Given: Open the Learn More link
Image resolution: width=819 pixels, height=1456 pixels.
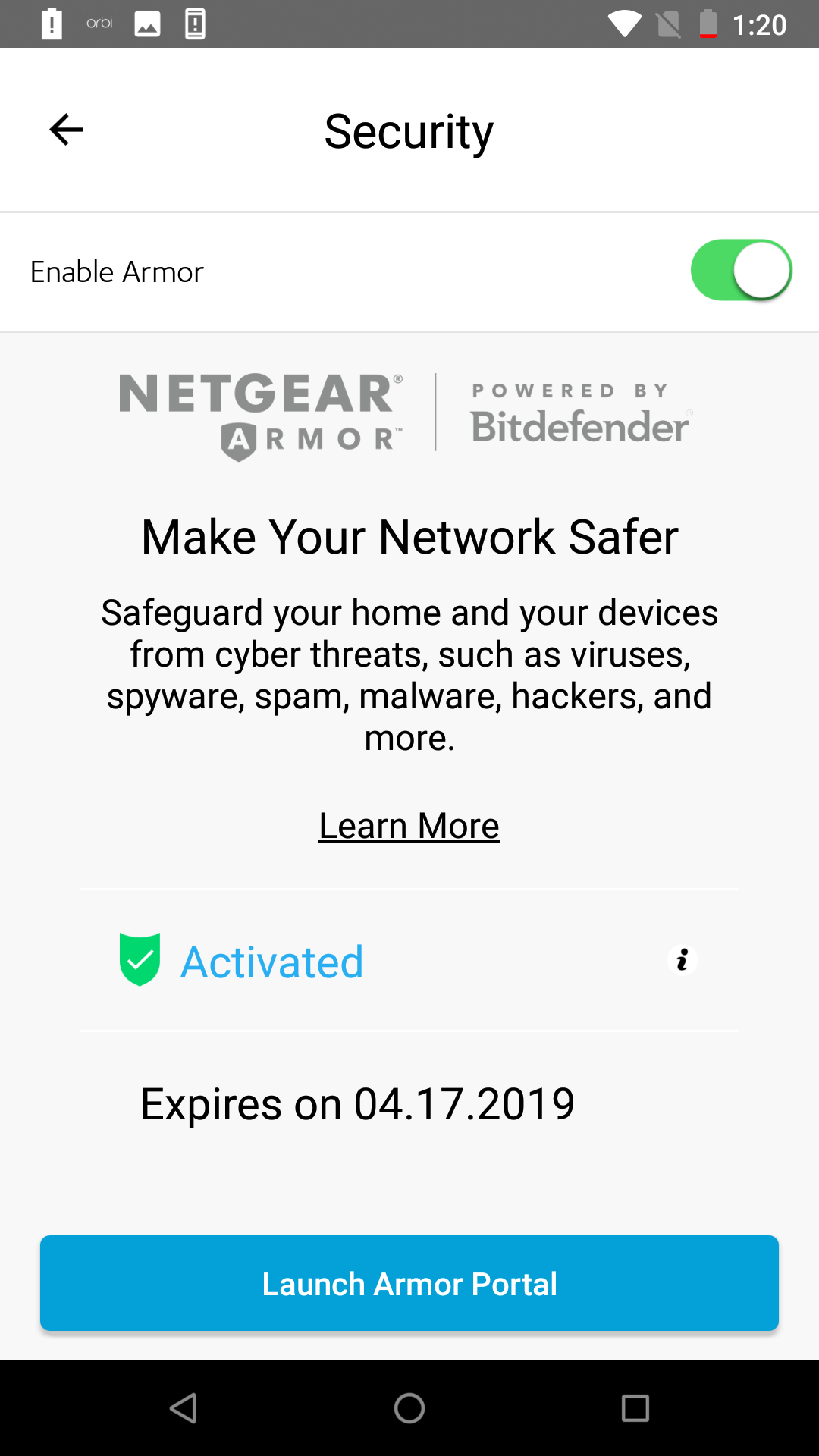Looking at the screenshot, I should coord(409,825).
